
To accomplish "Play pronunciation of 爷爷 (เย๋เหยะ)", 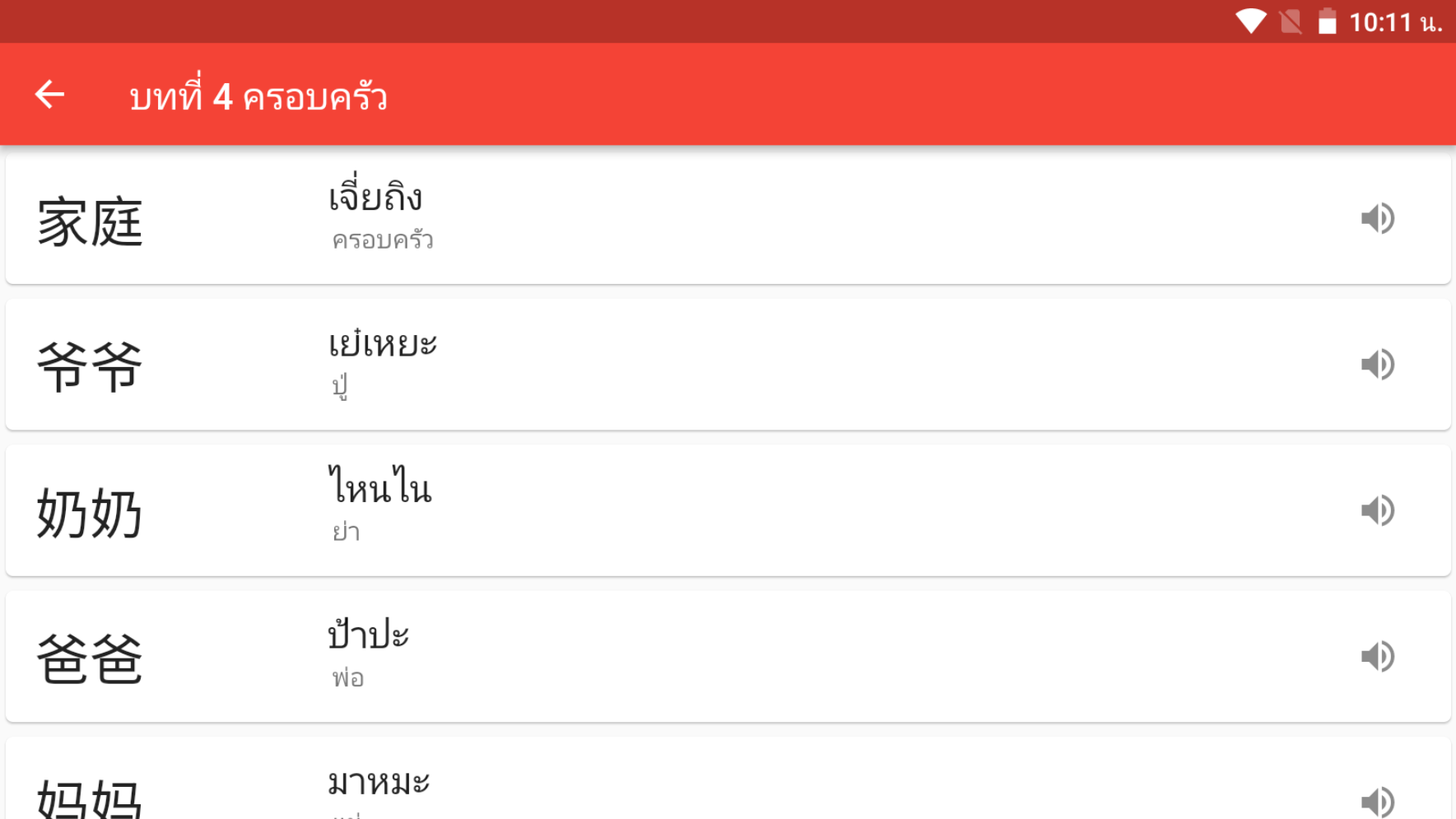I will (x=1377, y=364).
